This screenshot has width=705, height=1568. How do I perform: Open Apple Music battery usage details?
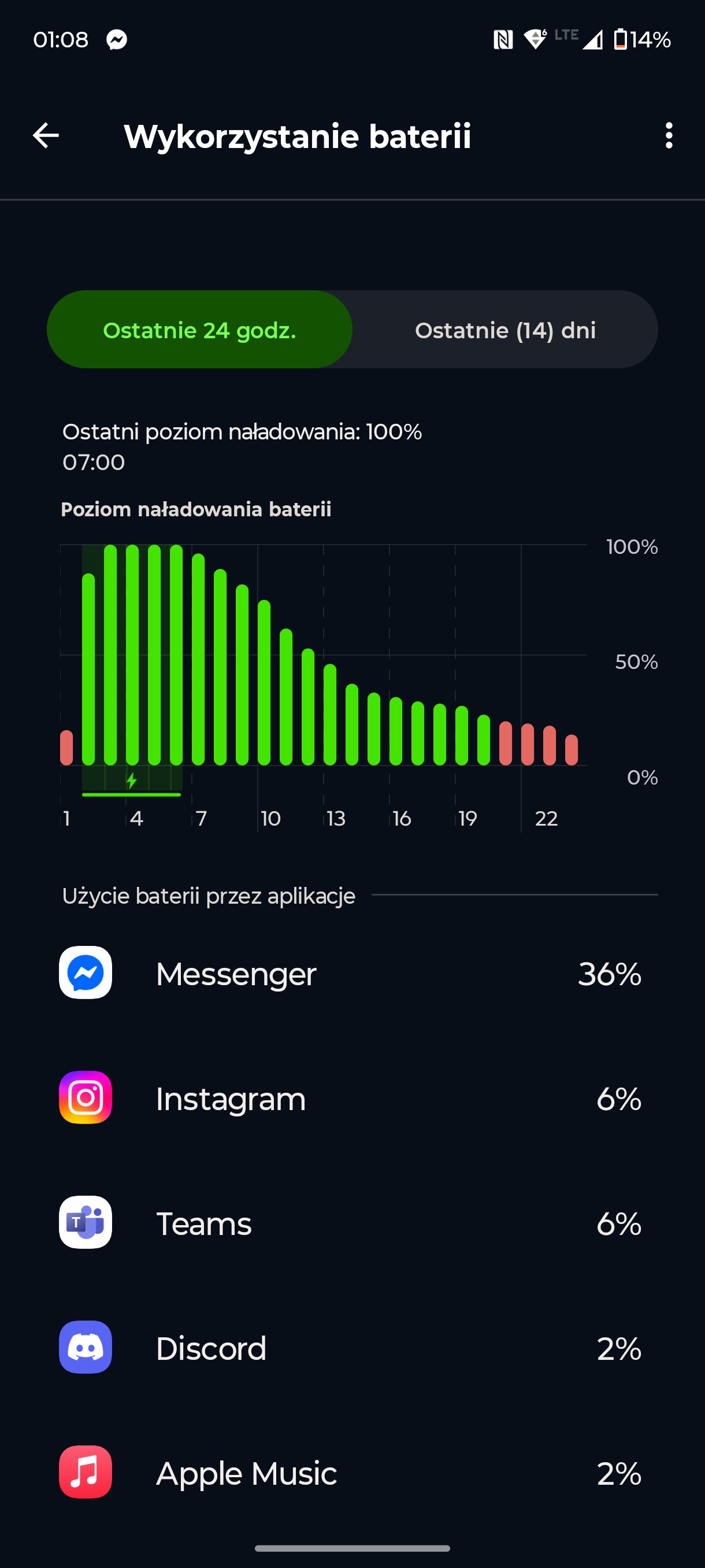(x=352, y=1472)
